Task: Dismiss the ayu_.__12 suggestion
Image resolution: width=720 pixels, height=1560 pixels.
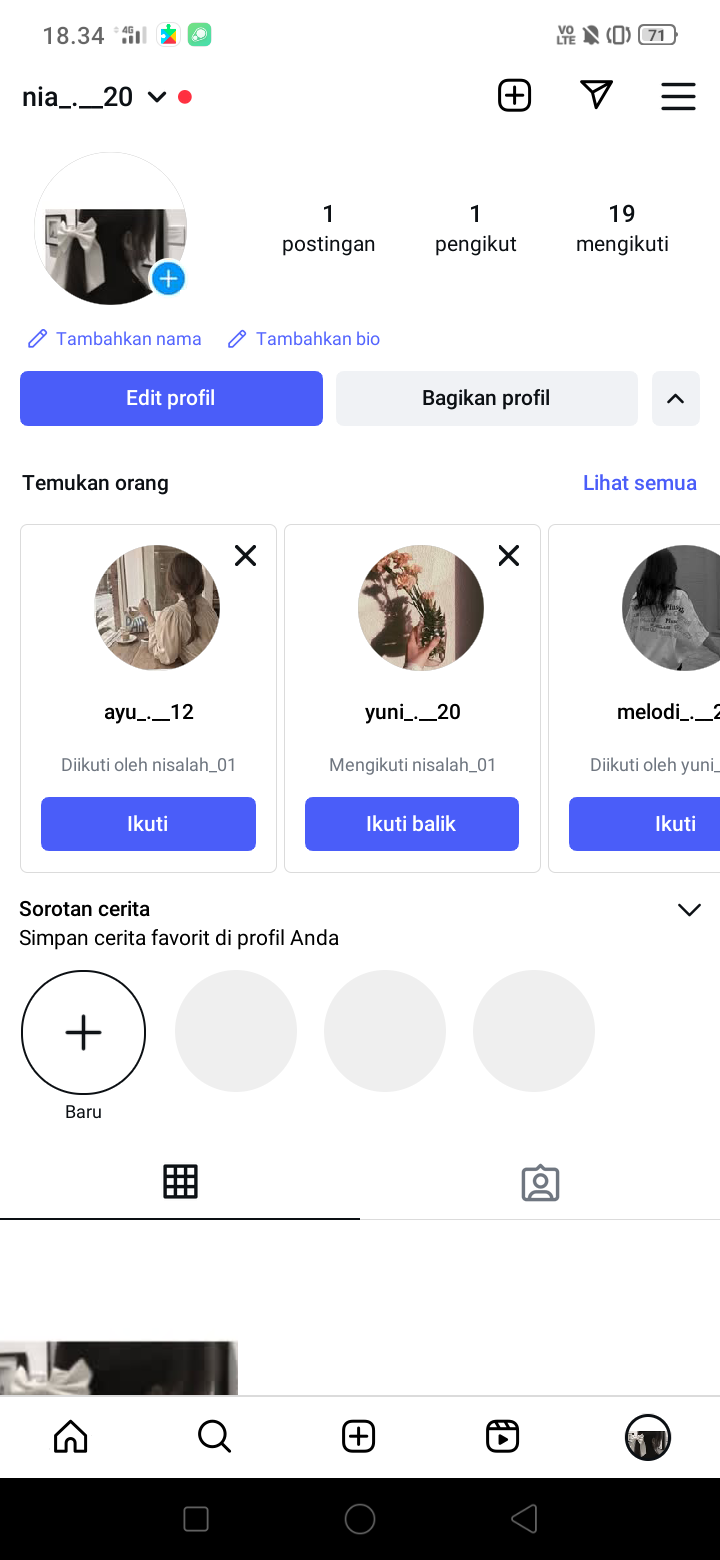Action: tap(245, 556)
